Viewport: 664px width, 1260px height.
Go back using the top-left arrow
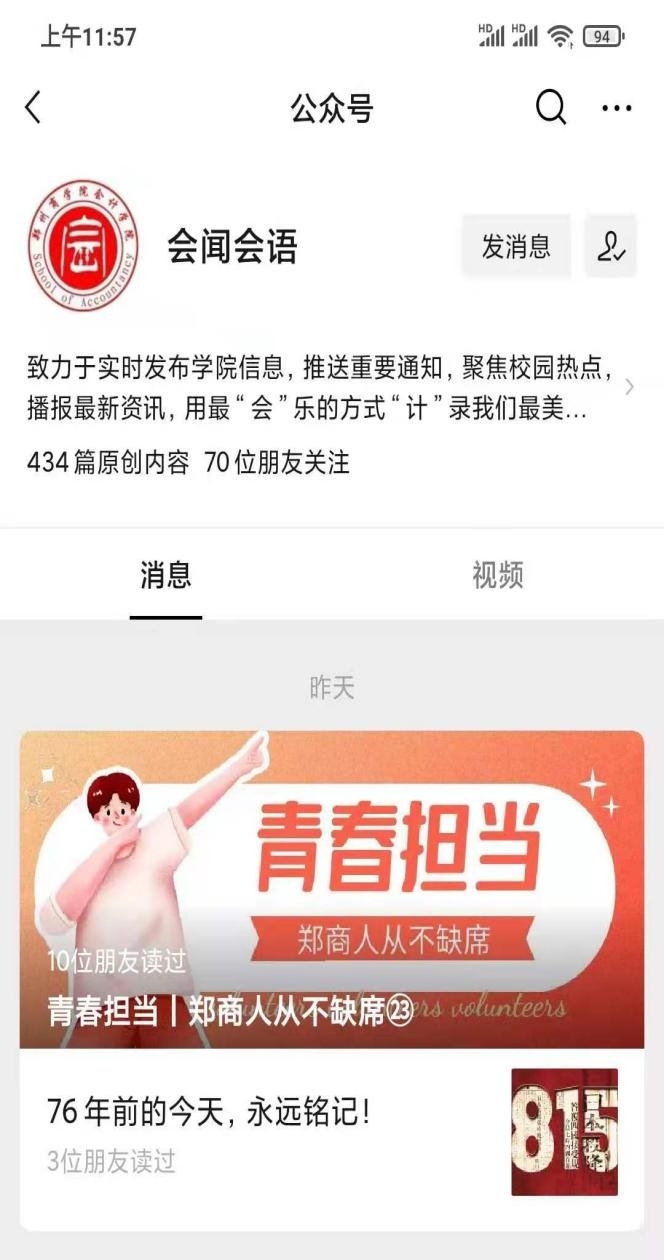(34, 108)
